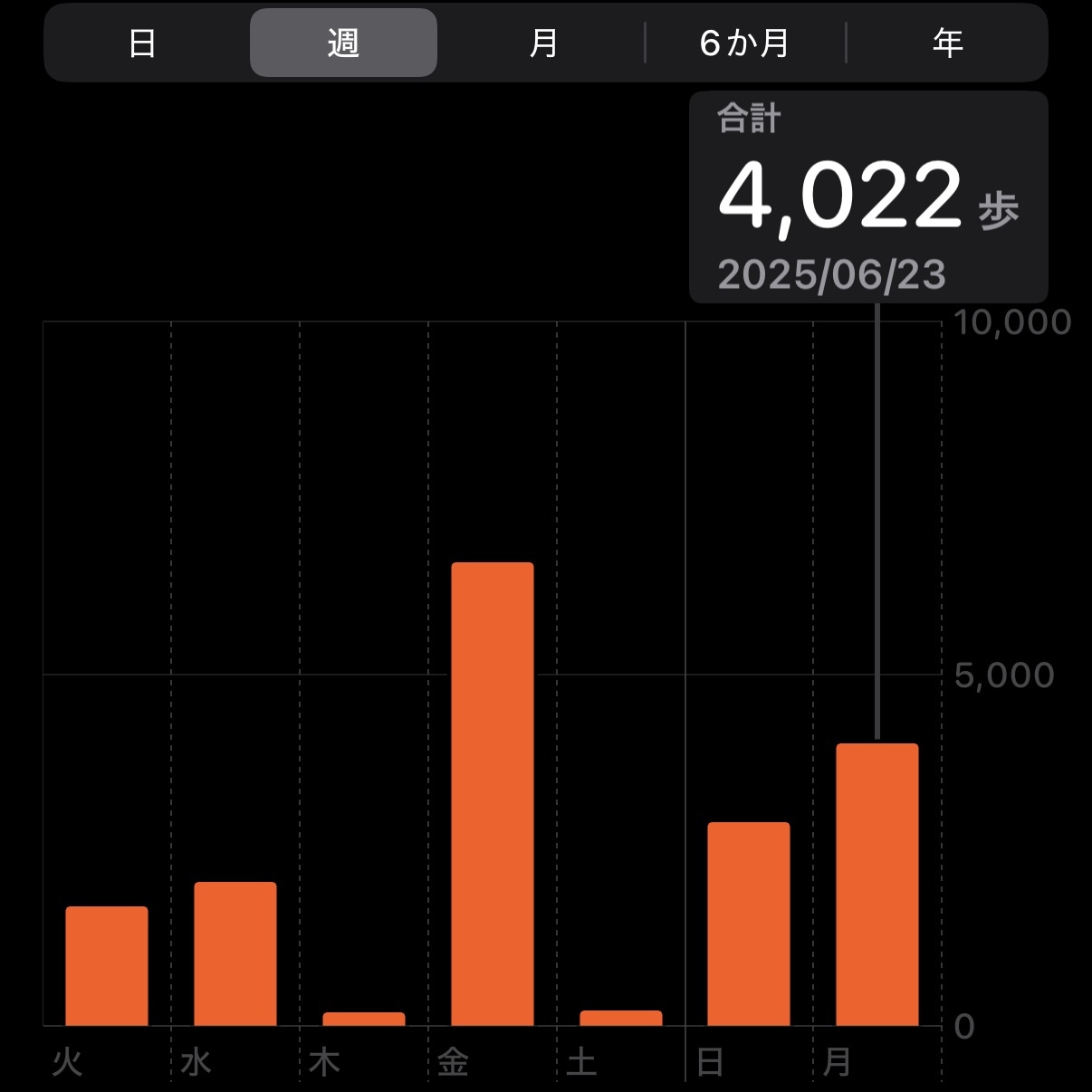
Task: Select the 週 (week) segment
Action: 343,43
